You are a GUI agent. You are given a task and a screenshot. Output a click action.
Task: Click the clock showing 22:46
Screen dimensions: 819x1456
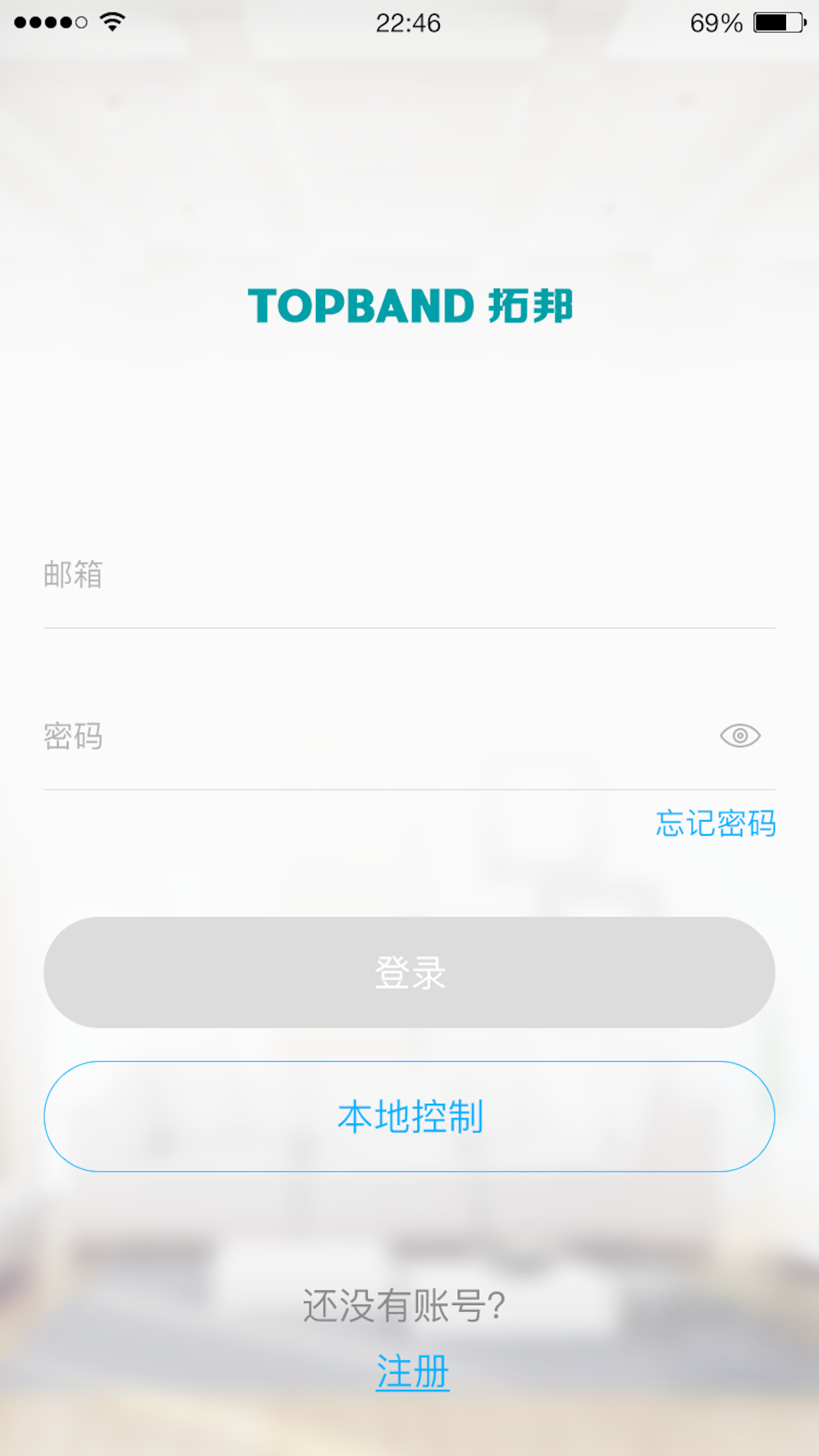[409, 22]
